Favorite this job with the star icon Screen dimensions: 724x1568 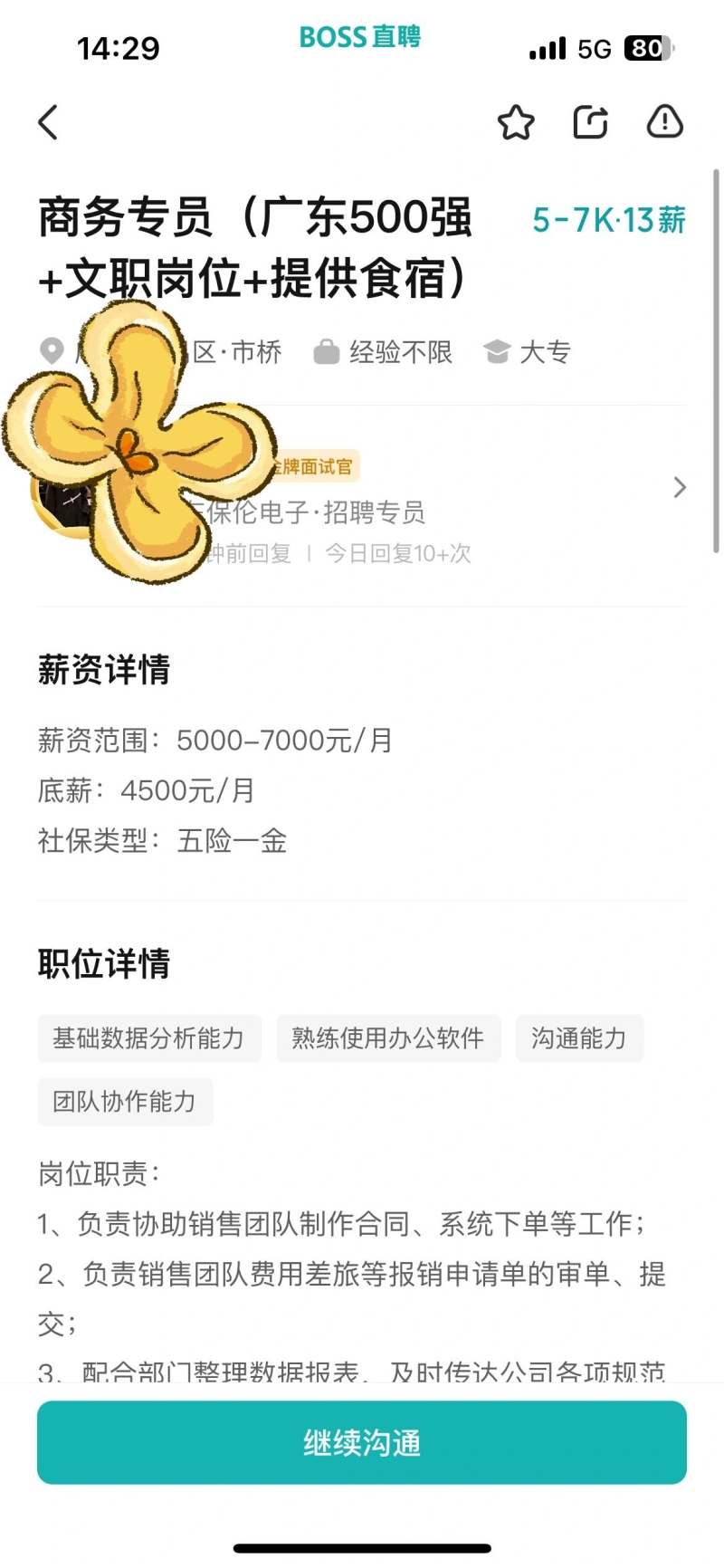tap(516, 122)
